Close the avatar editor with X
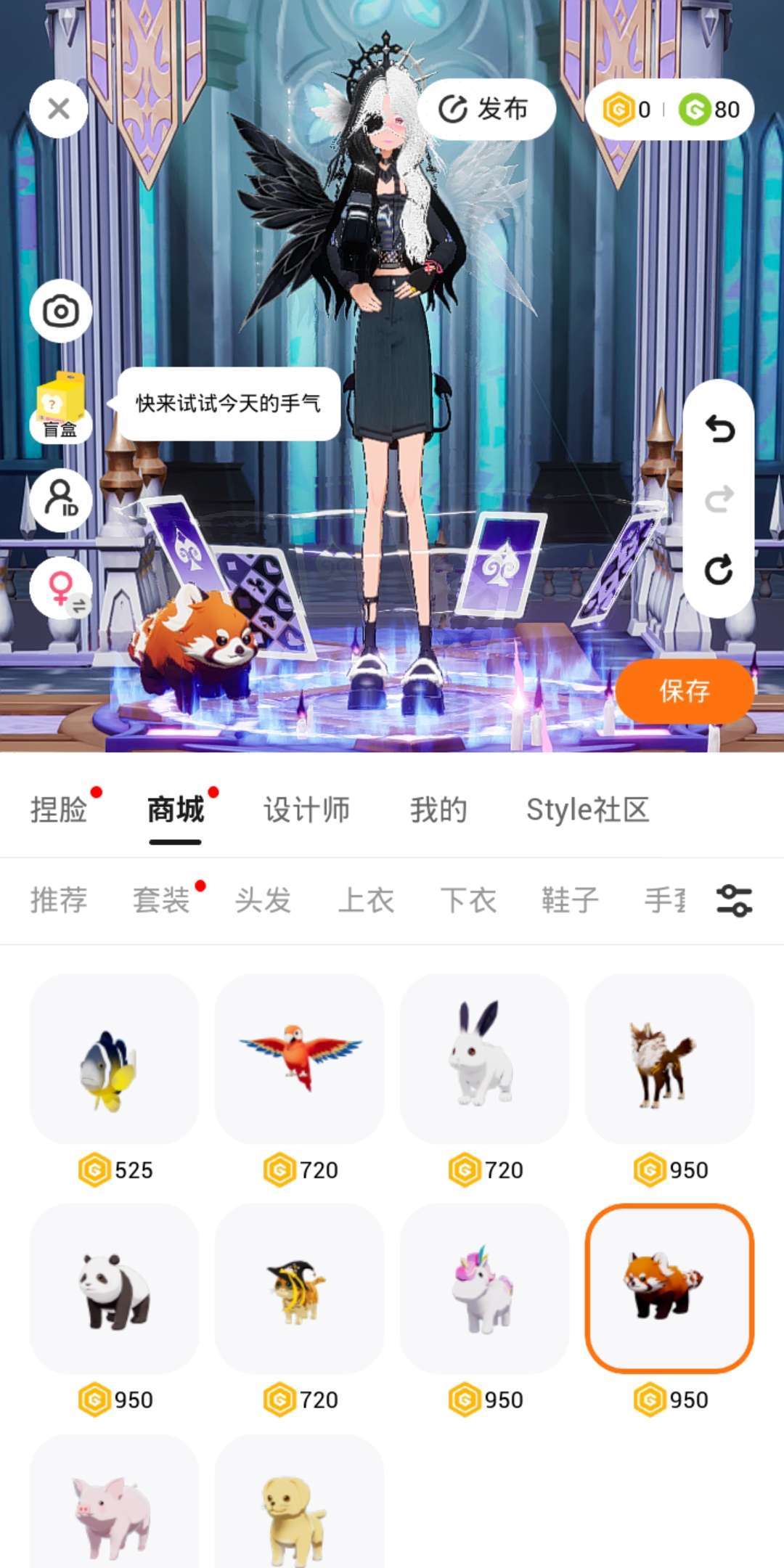Viewport: 784px width, 1568px height. 59,109
